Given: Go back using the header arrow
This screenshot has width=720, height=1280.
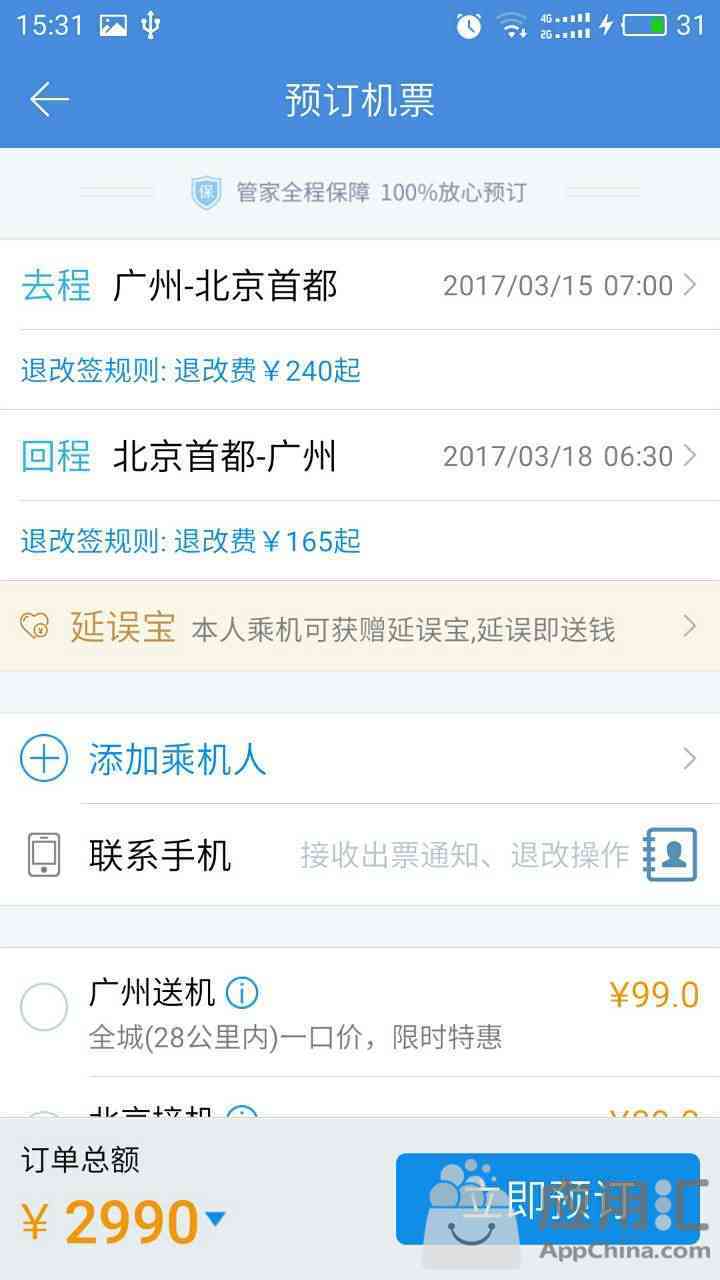Looking at the screenshot, I should (x=49, y=99).
